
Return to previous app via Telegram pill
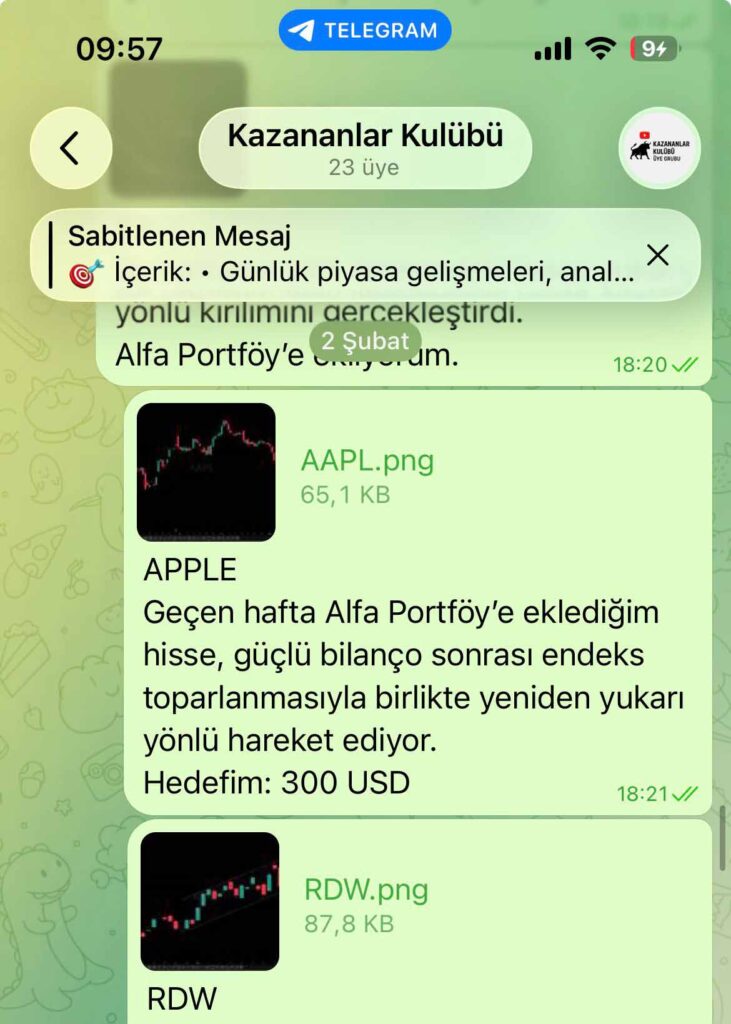tap(365, 30)
